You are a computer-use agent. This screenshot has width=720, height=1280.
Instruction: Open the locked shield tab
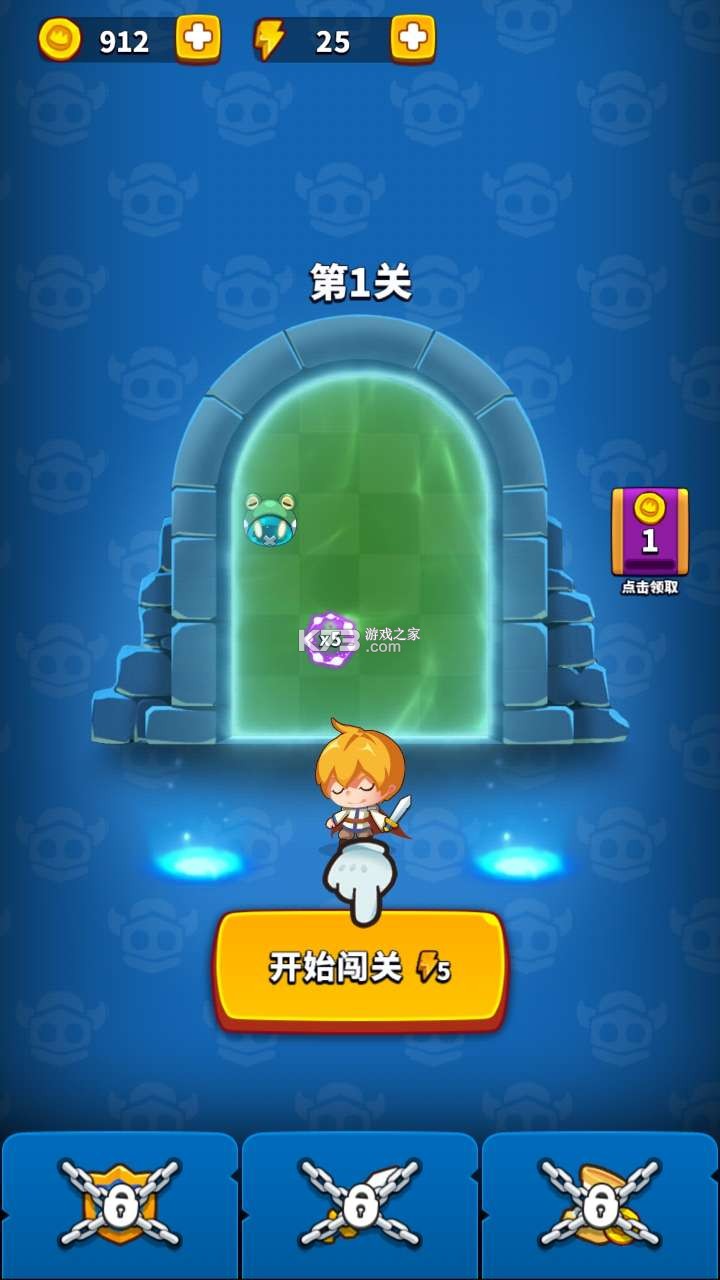click(x=120, y=1206)
